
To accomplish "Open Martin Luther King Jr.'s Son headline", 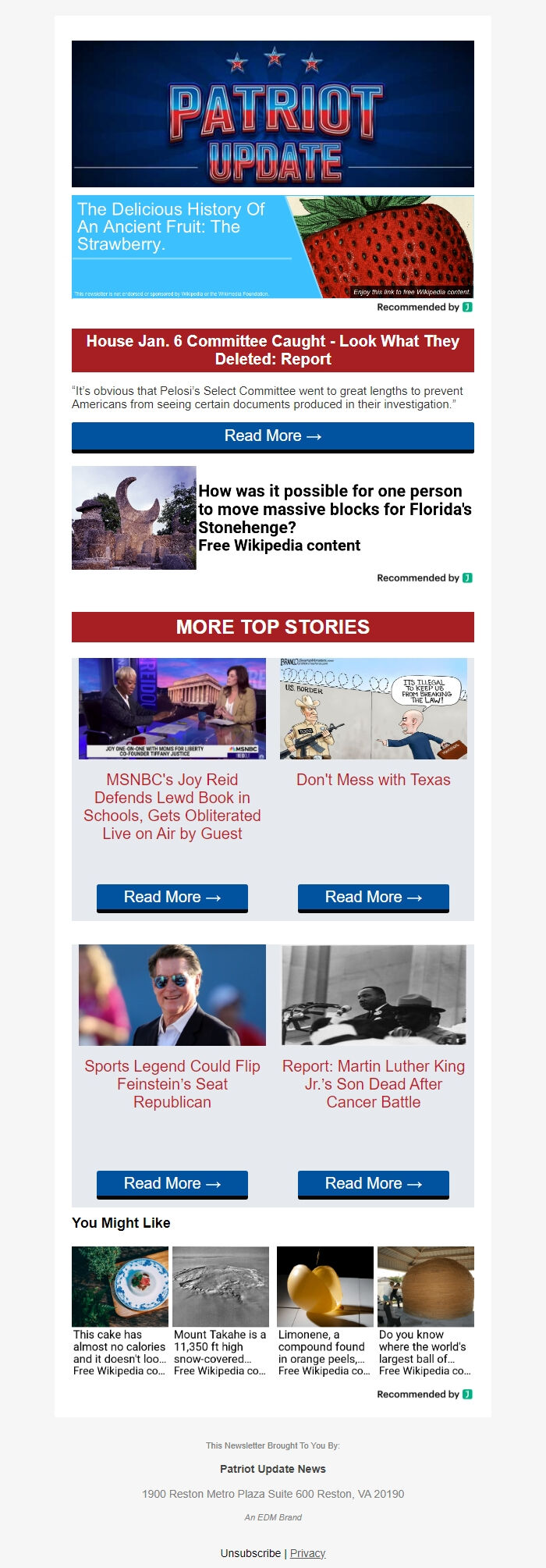I will pyautogui.click(x=373, y=1083).
